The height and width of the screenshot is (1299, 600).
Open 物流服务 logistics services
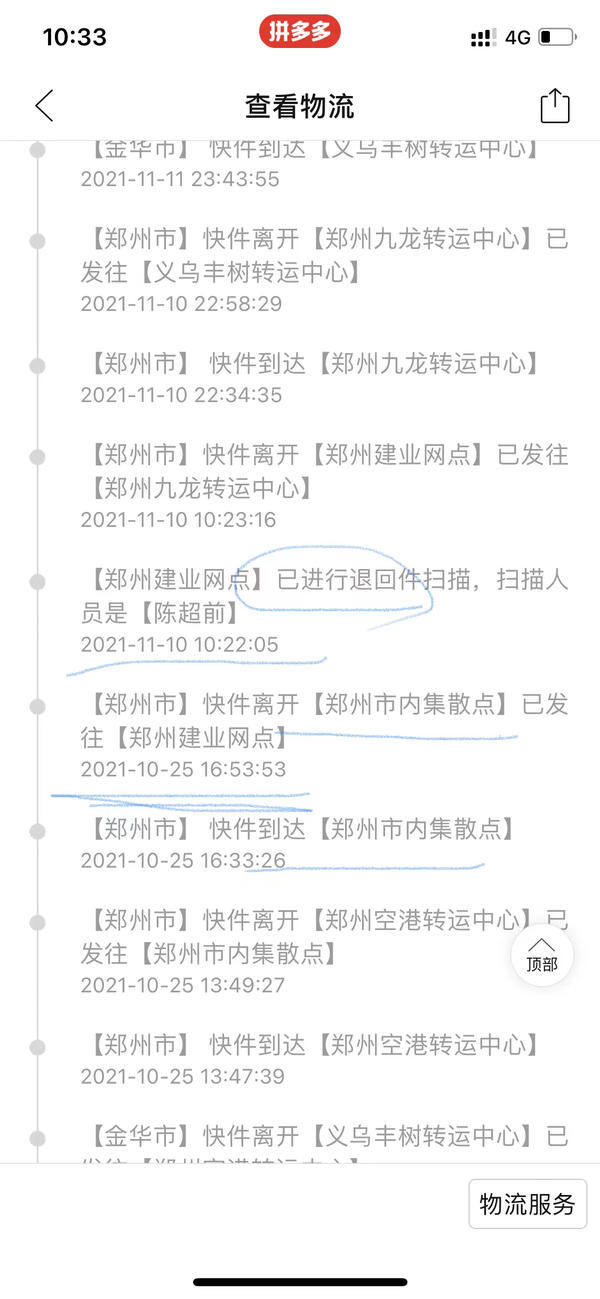click(527, 1204)
